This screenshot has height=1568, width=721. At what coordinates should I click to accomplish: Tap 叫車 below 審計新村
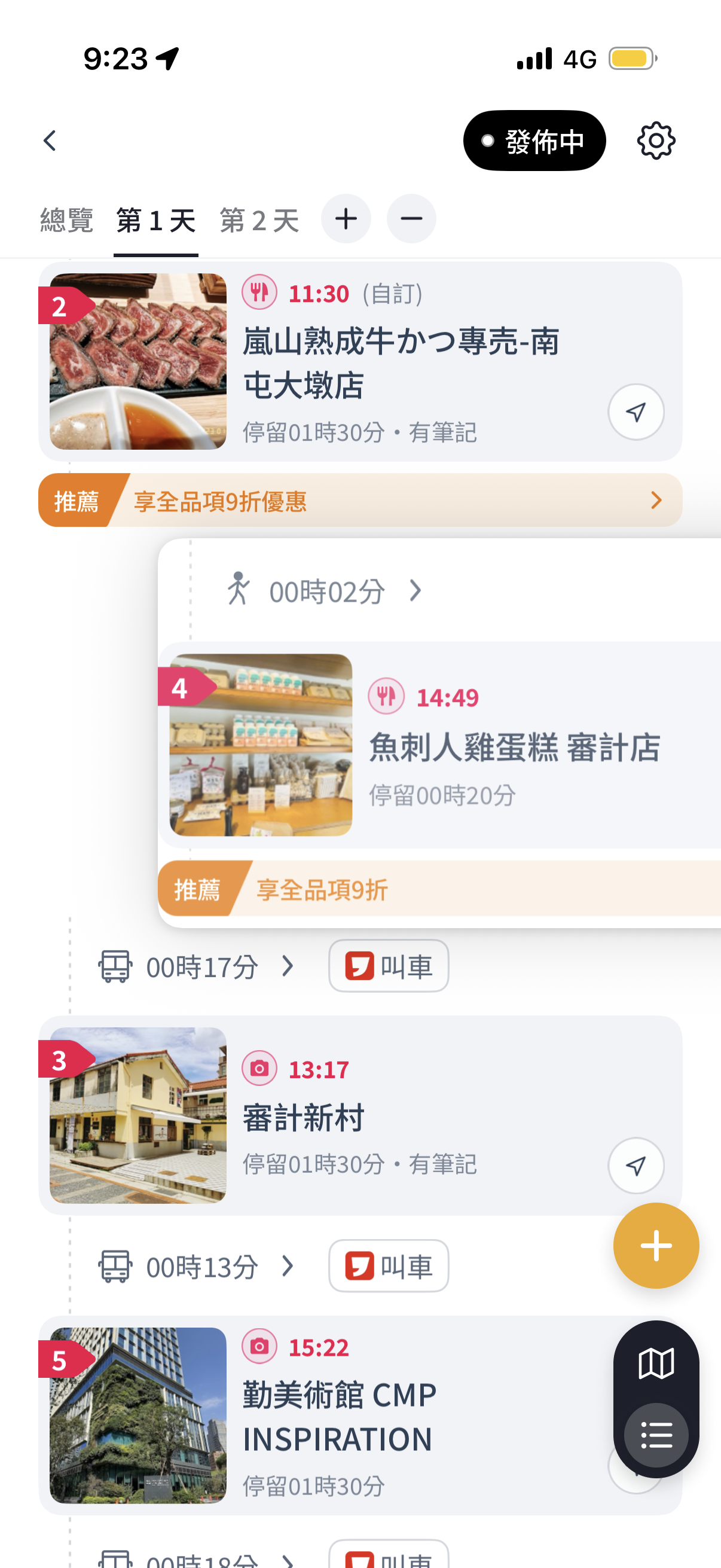(x=388, y=1266)
